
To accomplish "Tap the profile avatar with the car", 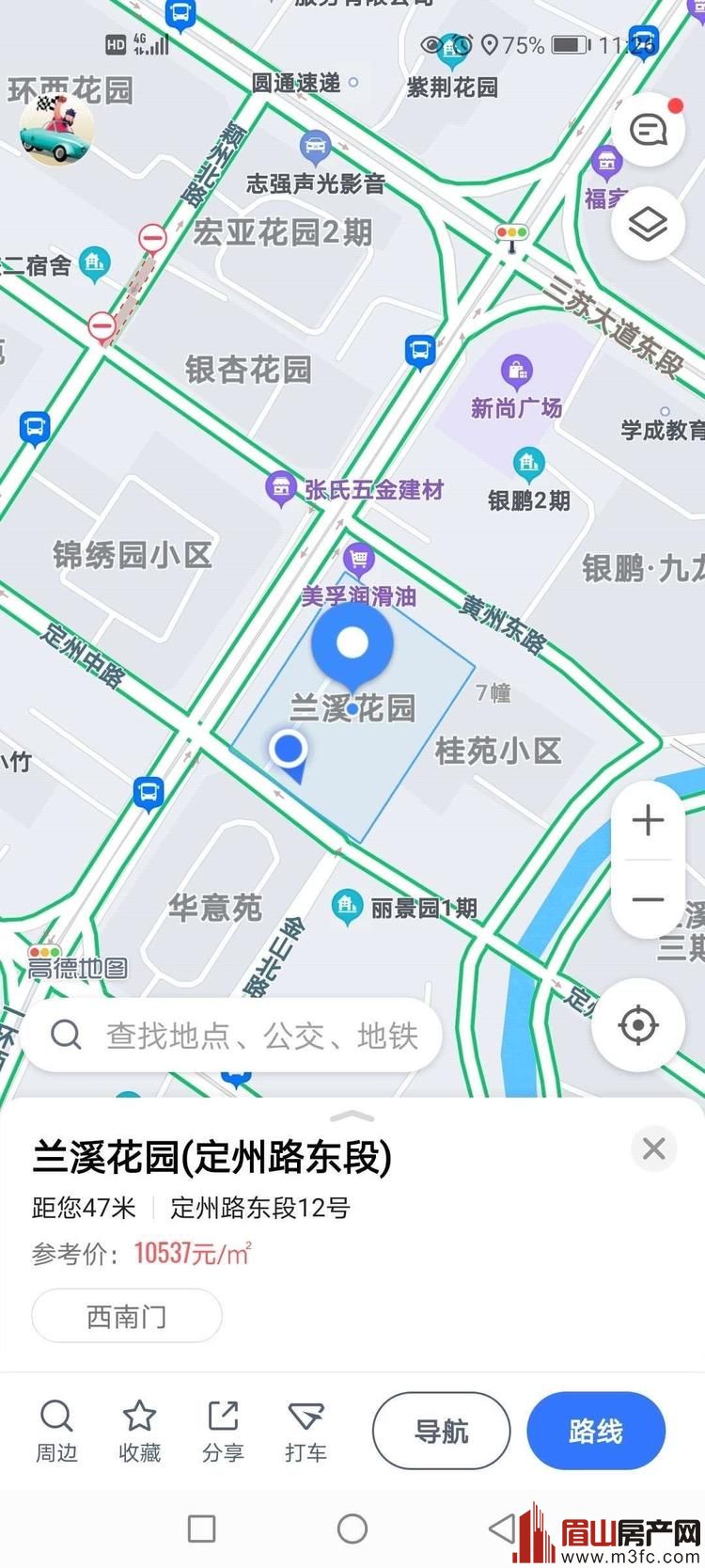I will [56, 129].
